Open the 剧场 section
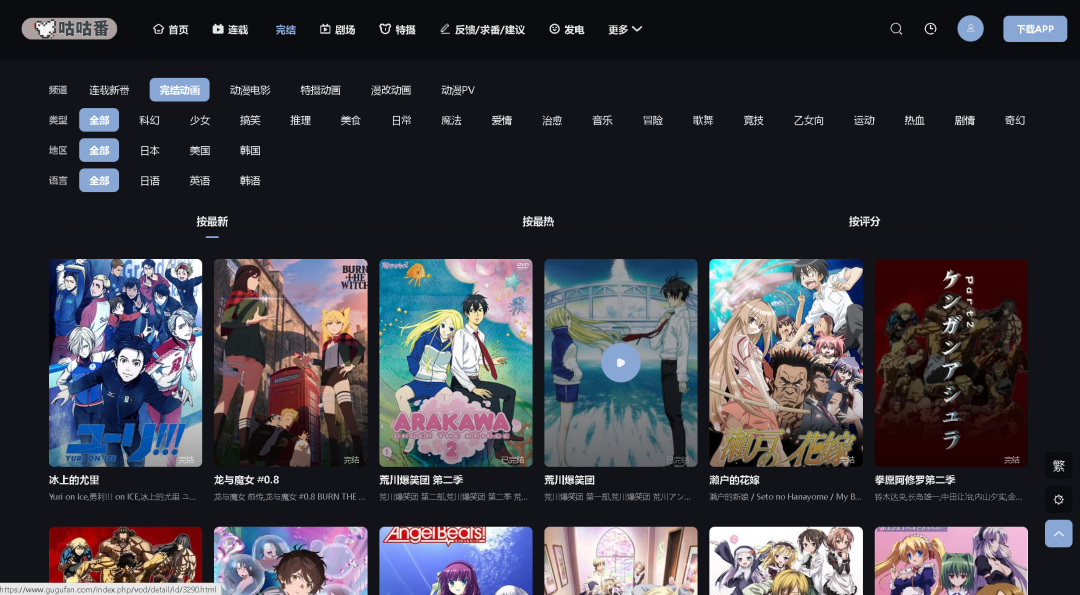This screenshot has width=1080, height=595. [337, 30]
